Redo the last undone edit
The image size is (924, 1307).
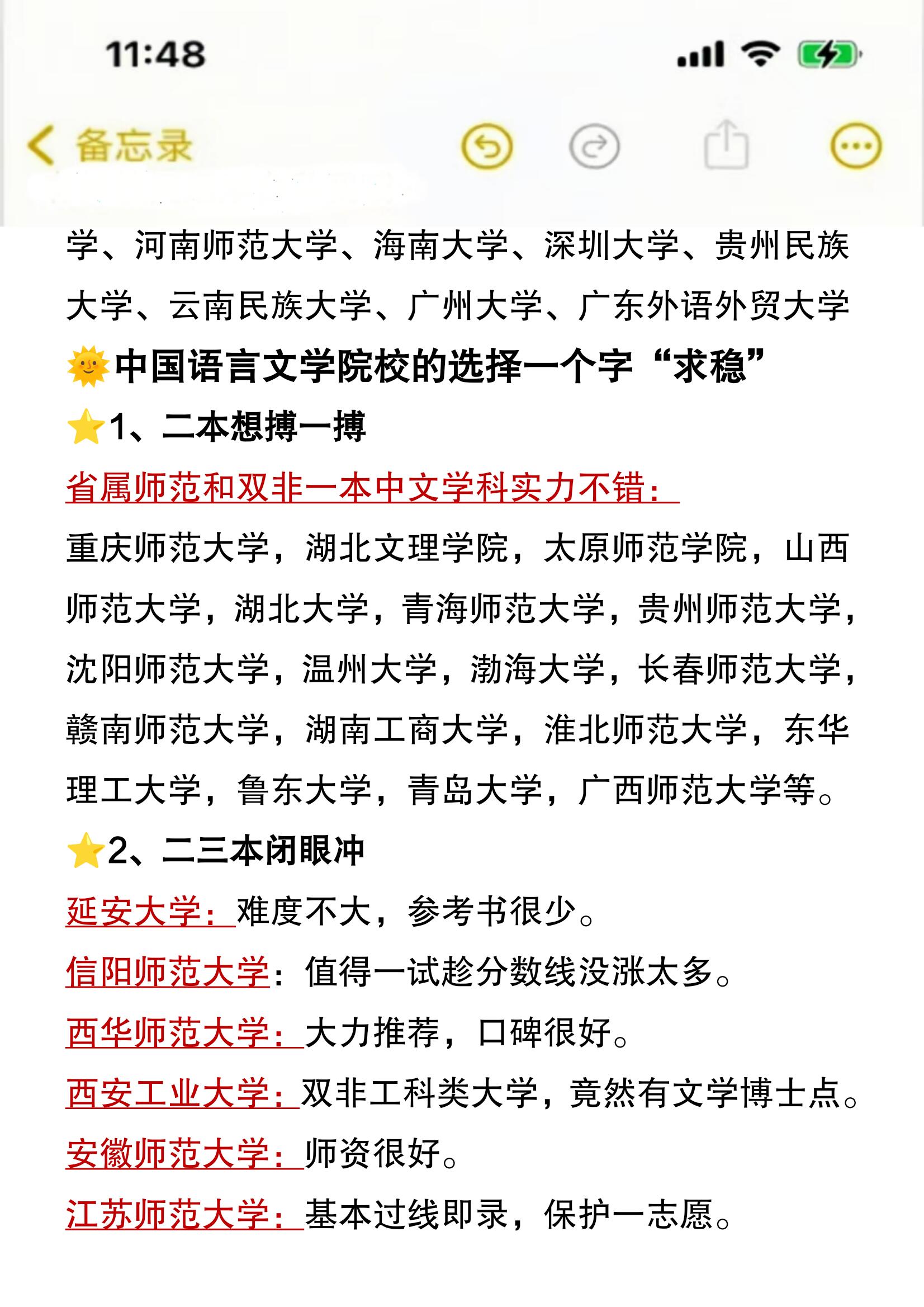pyautogui.click(x=594, y=147)
